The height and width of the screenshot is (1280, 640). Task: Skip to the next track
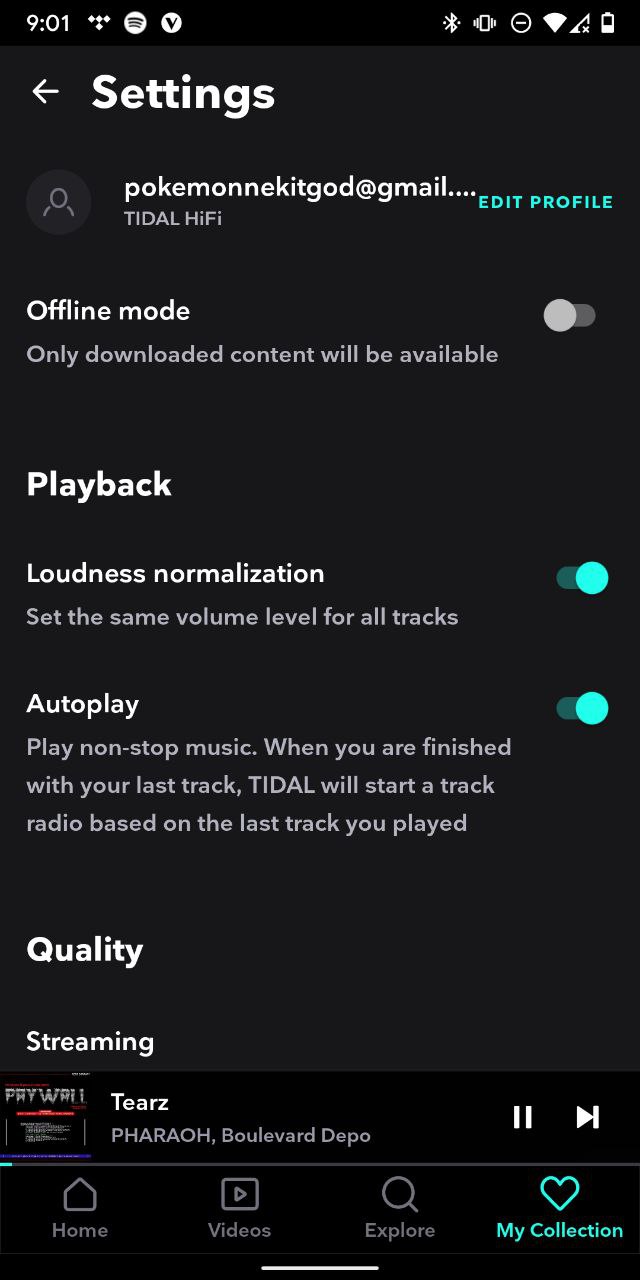point(588,1117)
